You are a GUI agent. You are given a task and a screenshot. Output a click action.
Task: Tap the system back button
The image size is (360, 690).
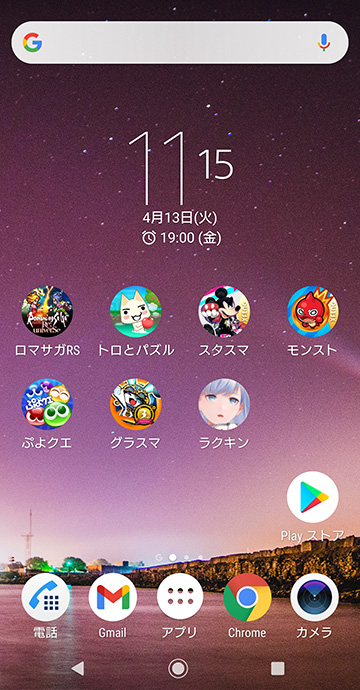(x=78, y=668)
